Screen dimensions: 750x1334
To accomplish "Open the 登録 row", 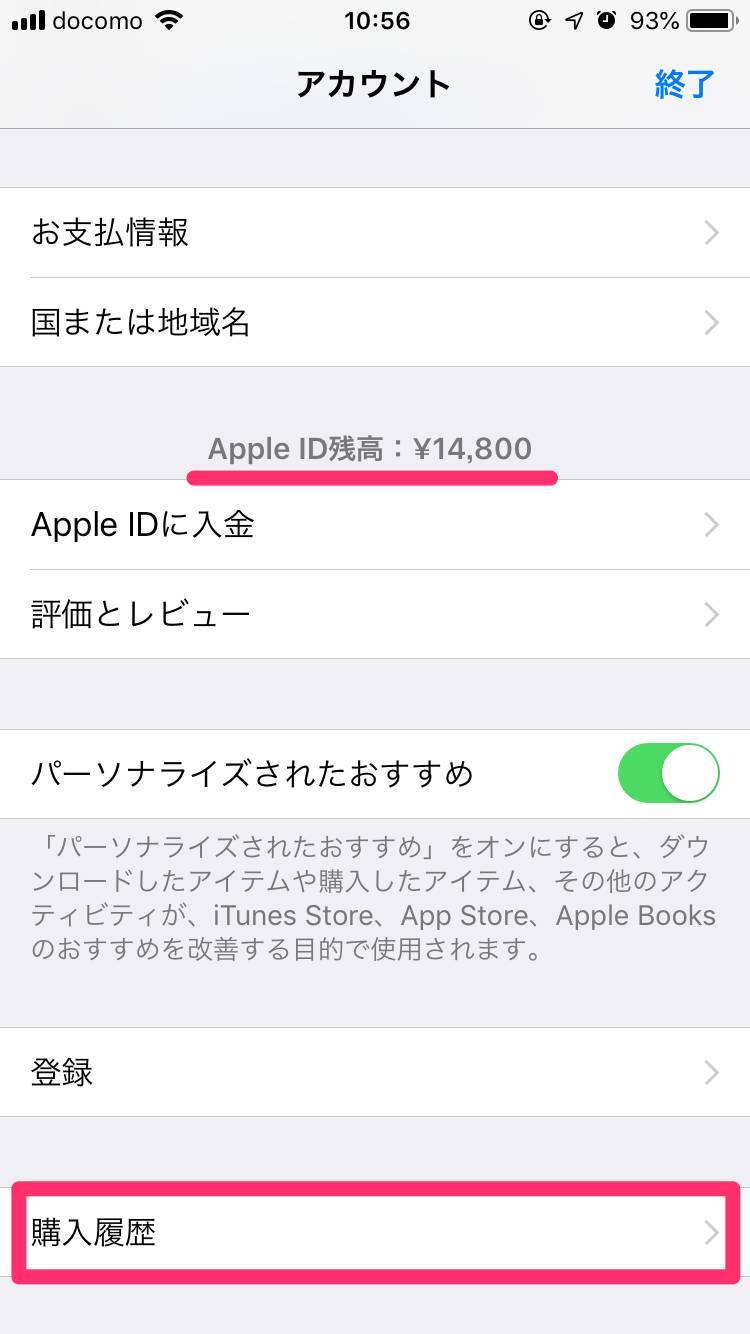I will [375, 1072].
